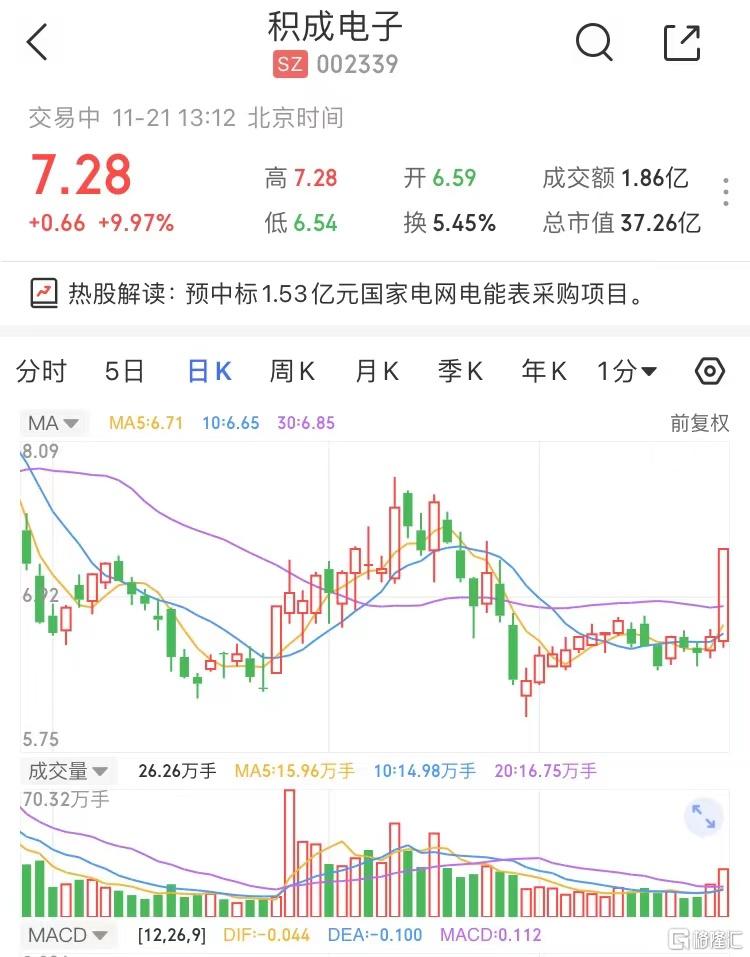
Task: Switch to the 年K chart tab
Action: tap(544, 372)
